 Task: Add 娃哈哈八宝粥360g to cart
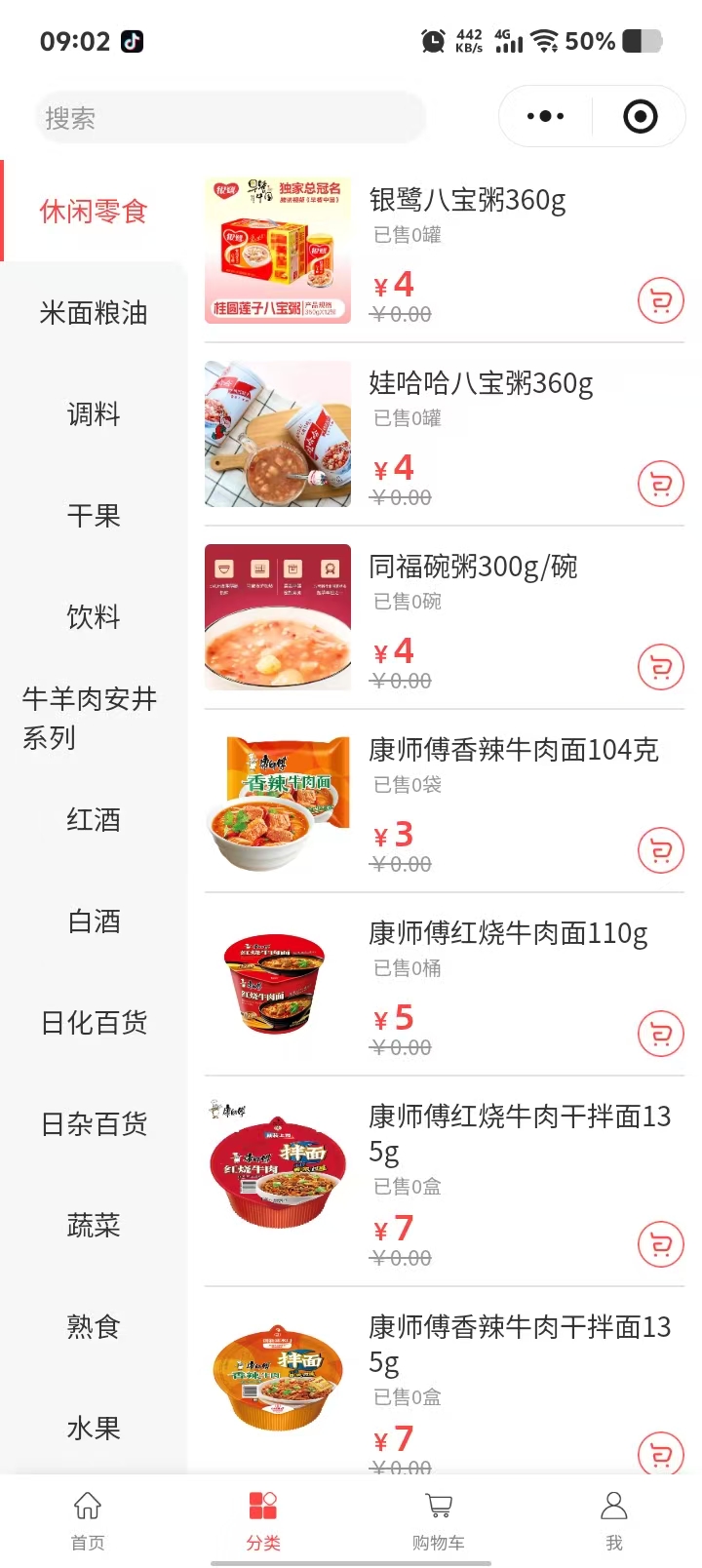(660, 484)
